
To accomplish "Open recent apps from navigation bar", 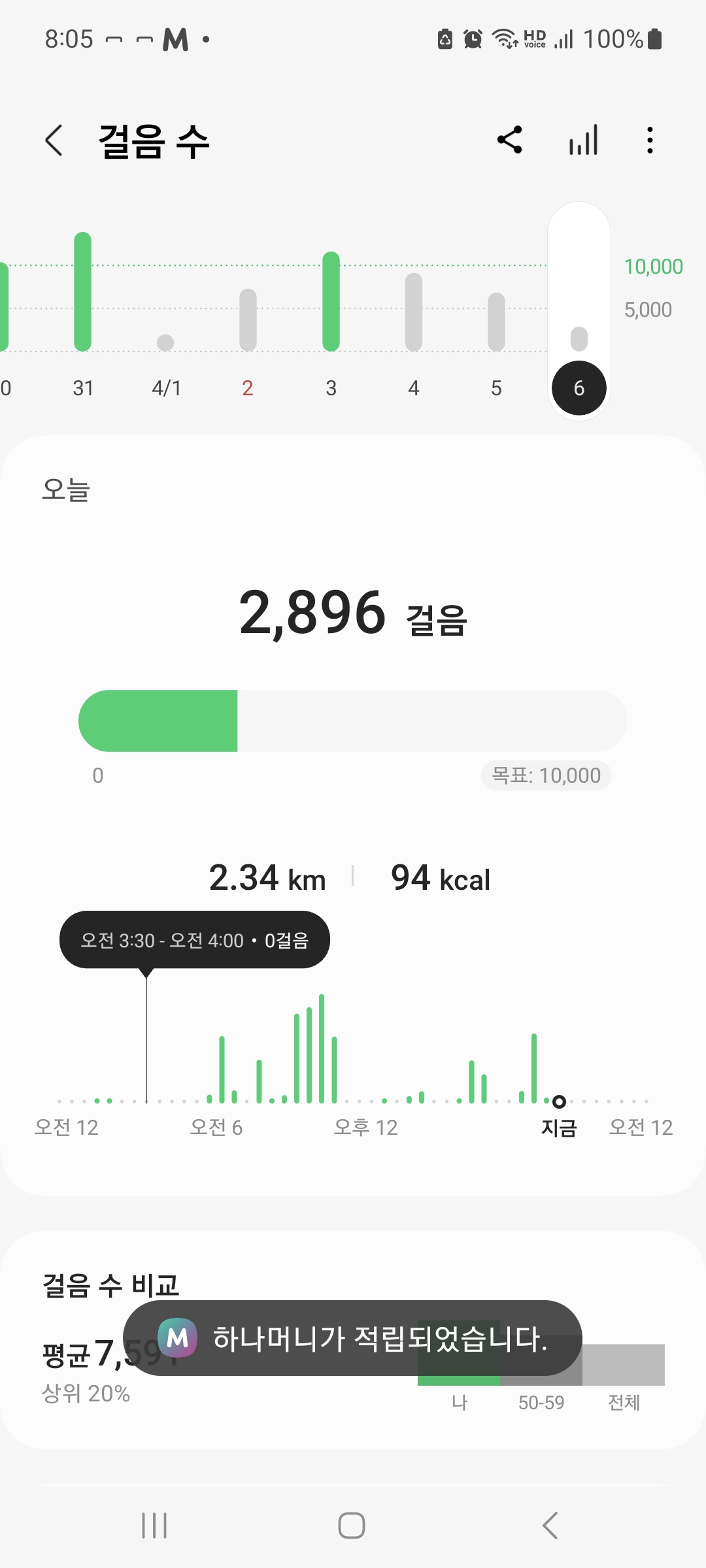I will click(155, 1526).
